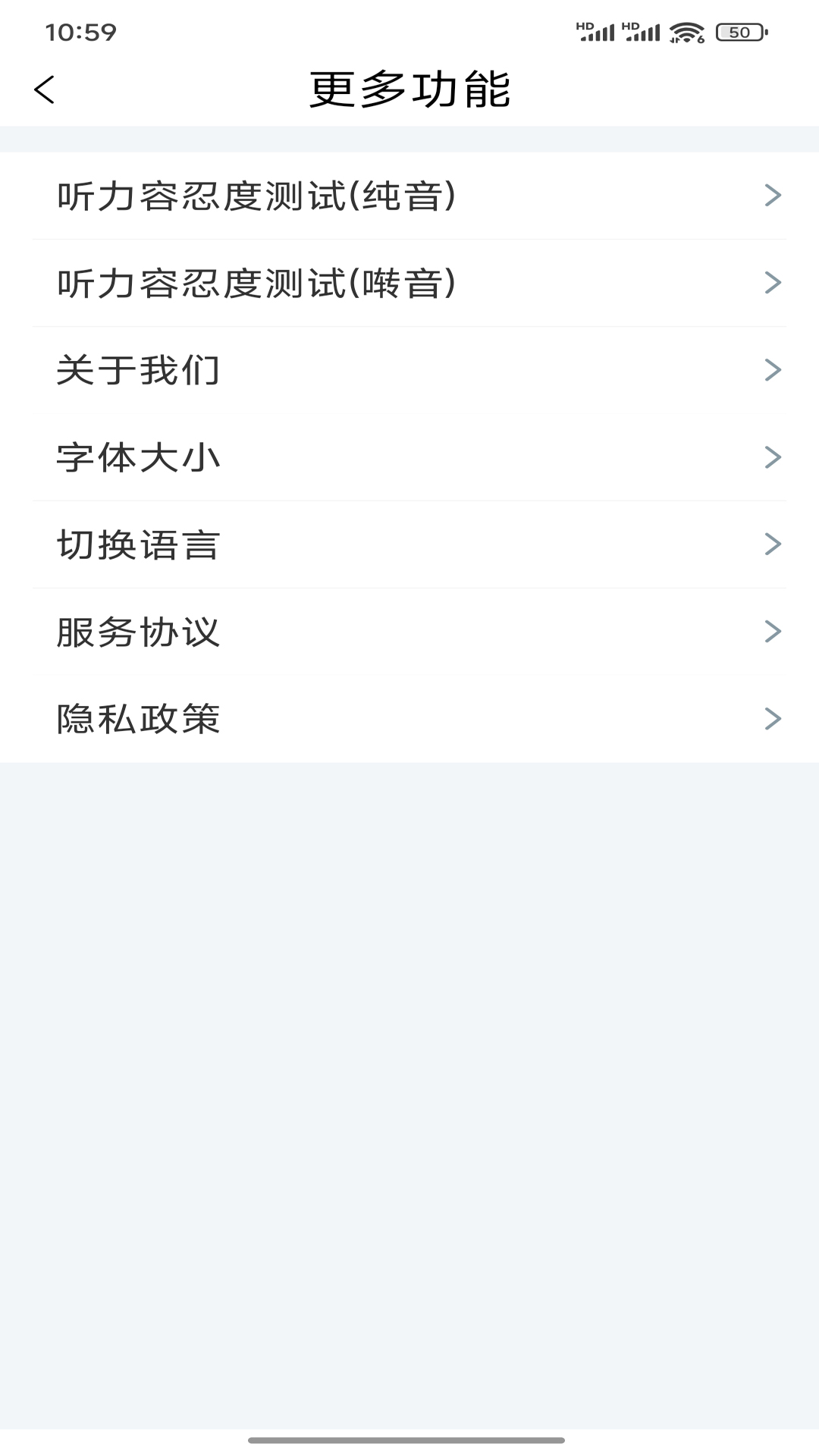Screen dimensions: 819x1456
Task: Click the second cellular signal icon
Action: coord(645,32)
